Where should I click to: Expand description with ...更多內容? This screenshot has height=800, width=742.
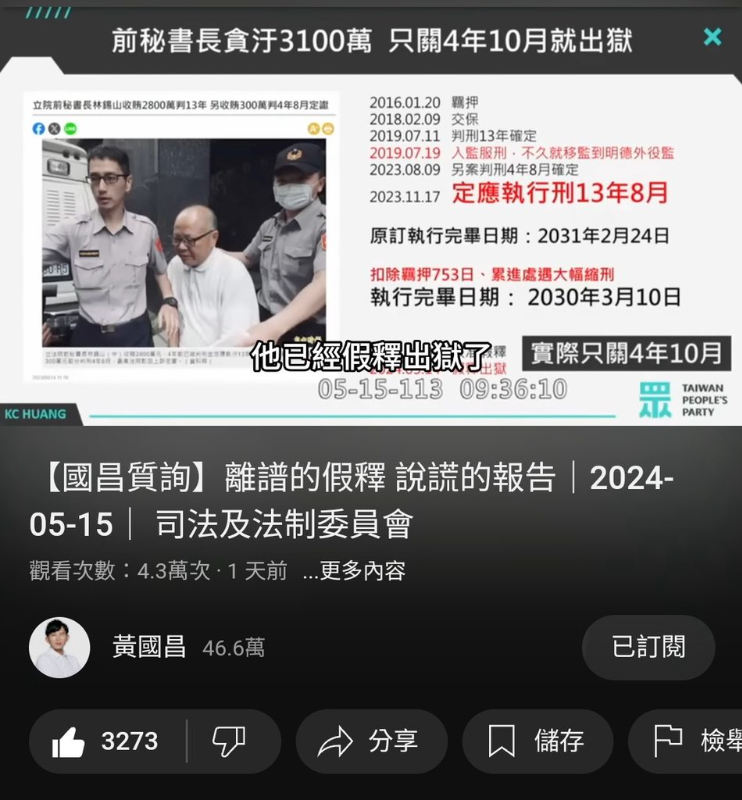pyautogui.click(x=354, y=571)
